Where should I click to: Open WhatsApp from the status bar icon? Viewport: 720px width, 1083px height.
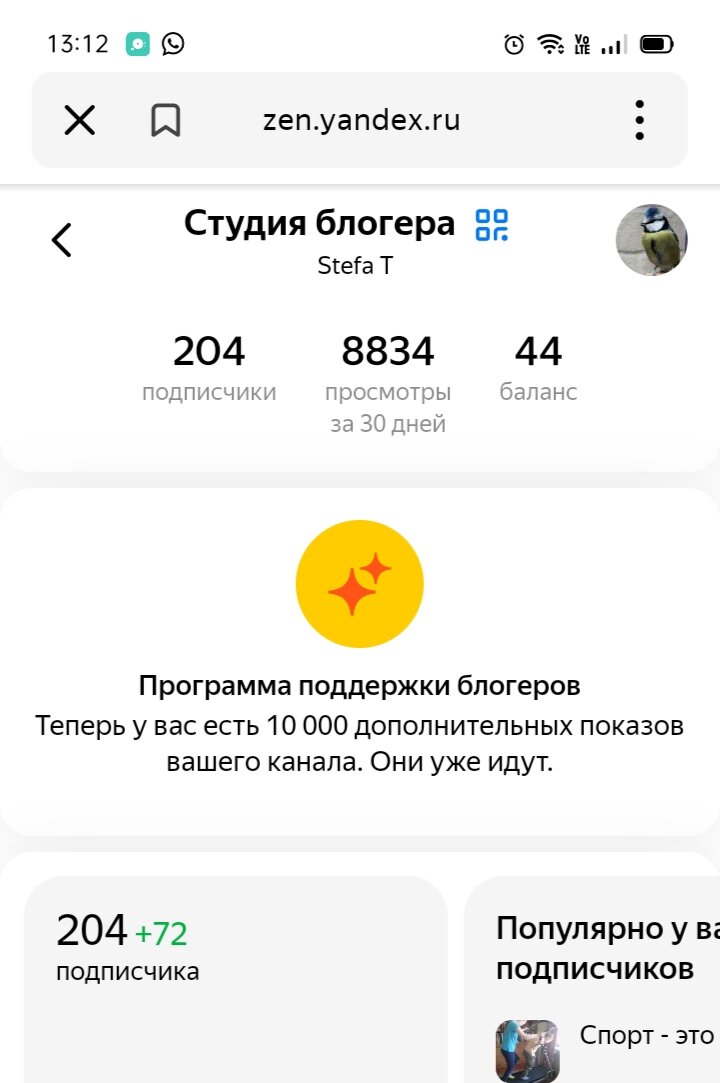pos(172,44)
